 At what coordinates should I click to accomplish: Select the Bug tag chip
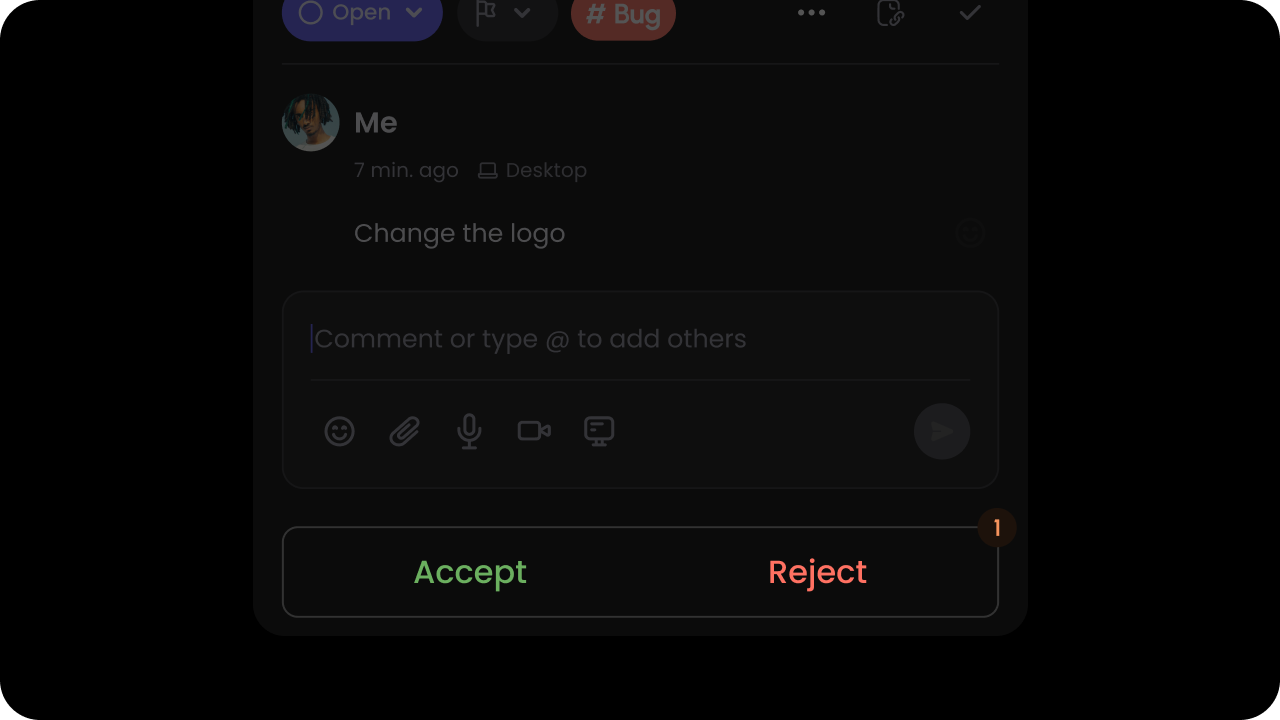(x=623, y=15)
